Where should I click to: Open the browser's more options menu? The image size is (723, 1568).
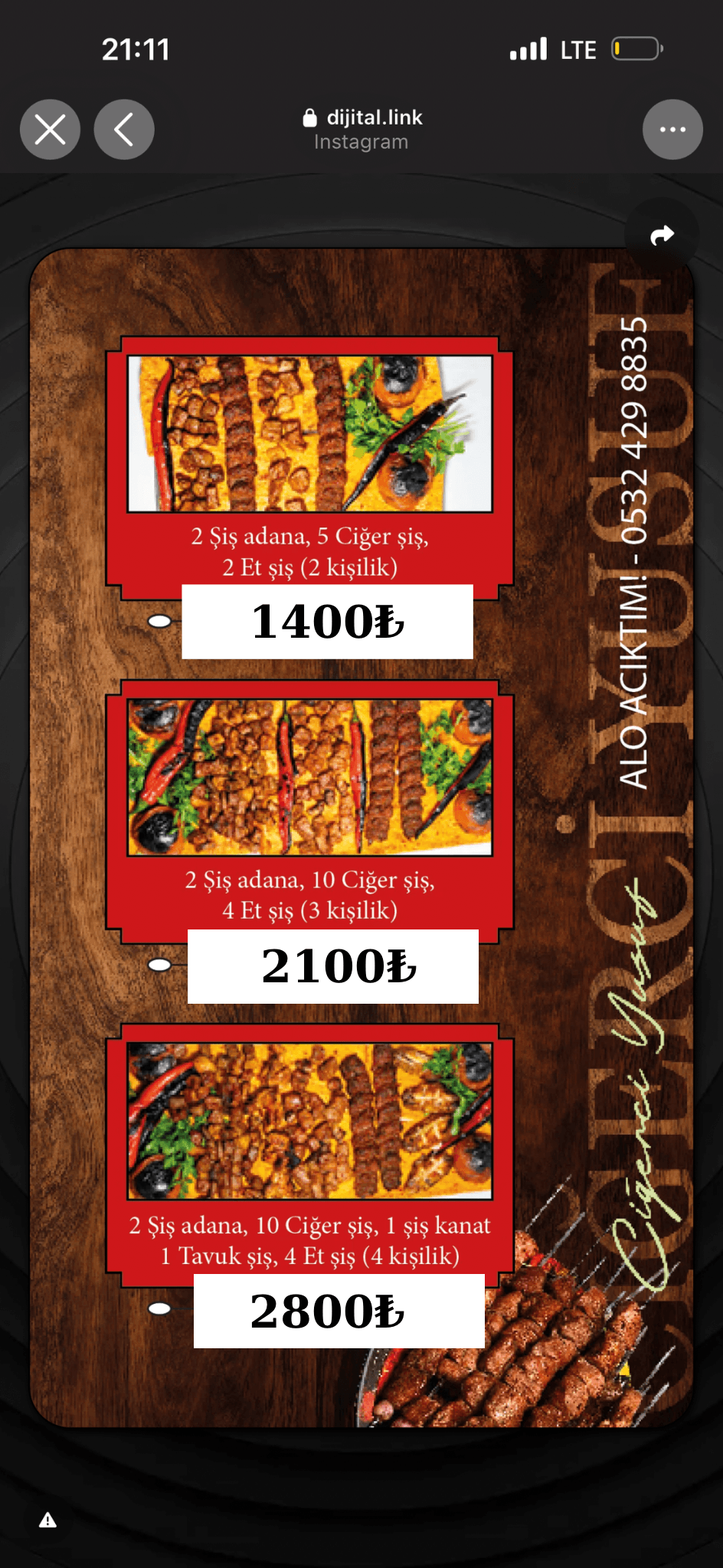pos(672,129)
